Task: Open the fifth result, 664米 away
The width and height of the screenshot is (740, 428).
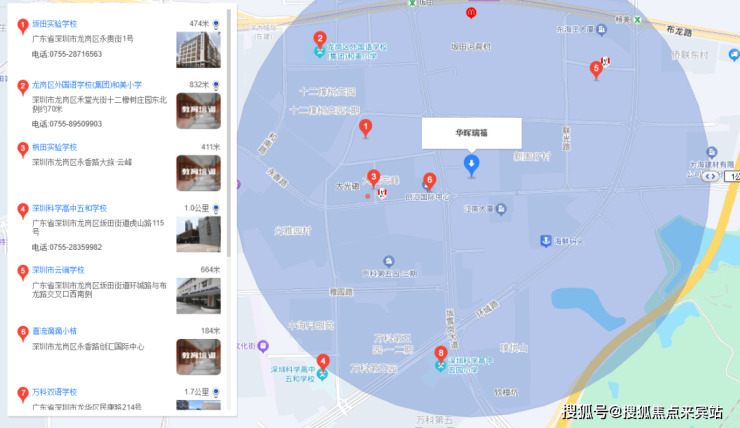Action: click(x=58, y=270)
